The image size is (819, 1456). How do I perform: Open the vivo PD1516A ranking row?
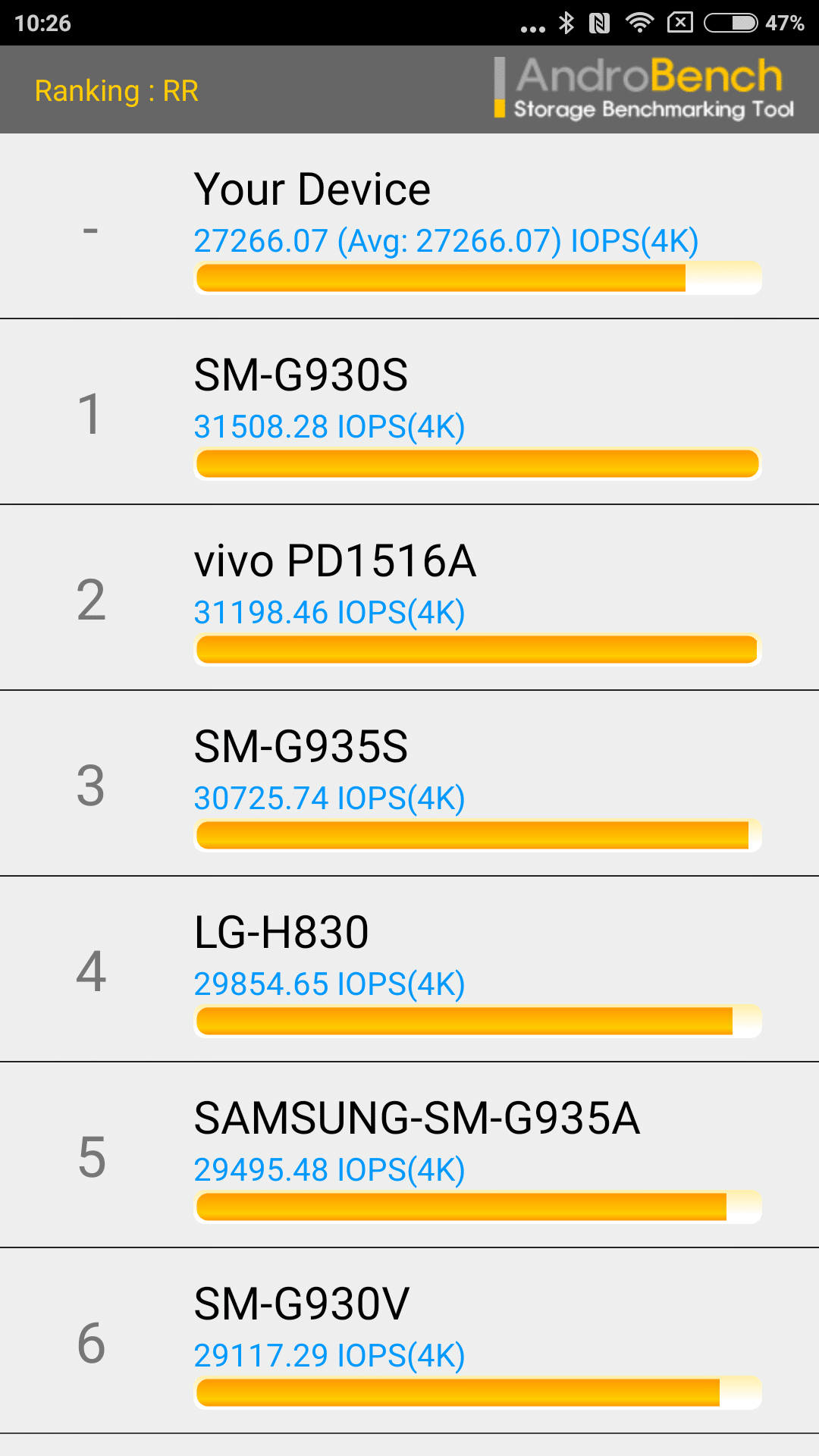click(409, 598)
